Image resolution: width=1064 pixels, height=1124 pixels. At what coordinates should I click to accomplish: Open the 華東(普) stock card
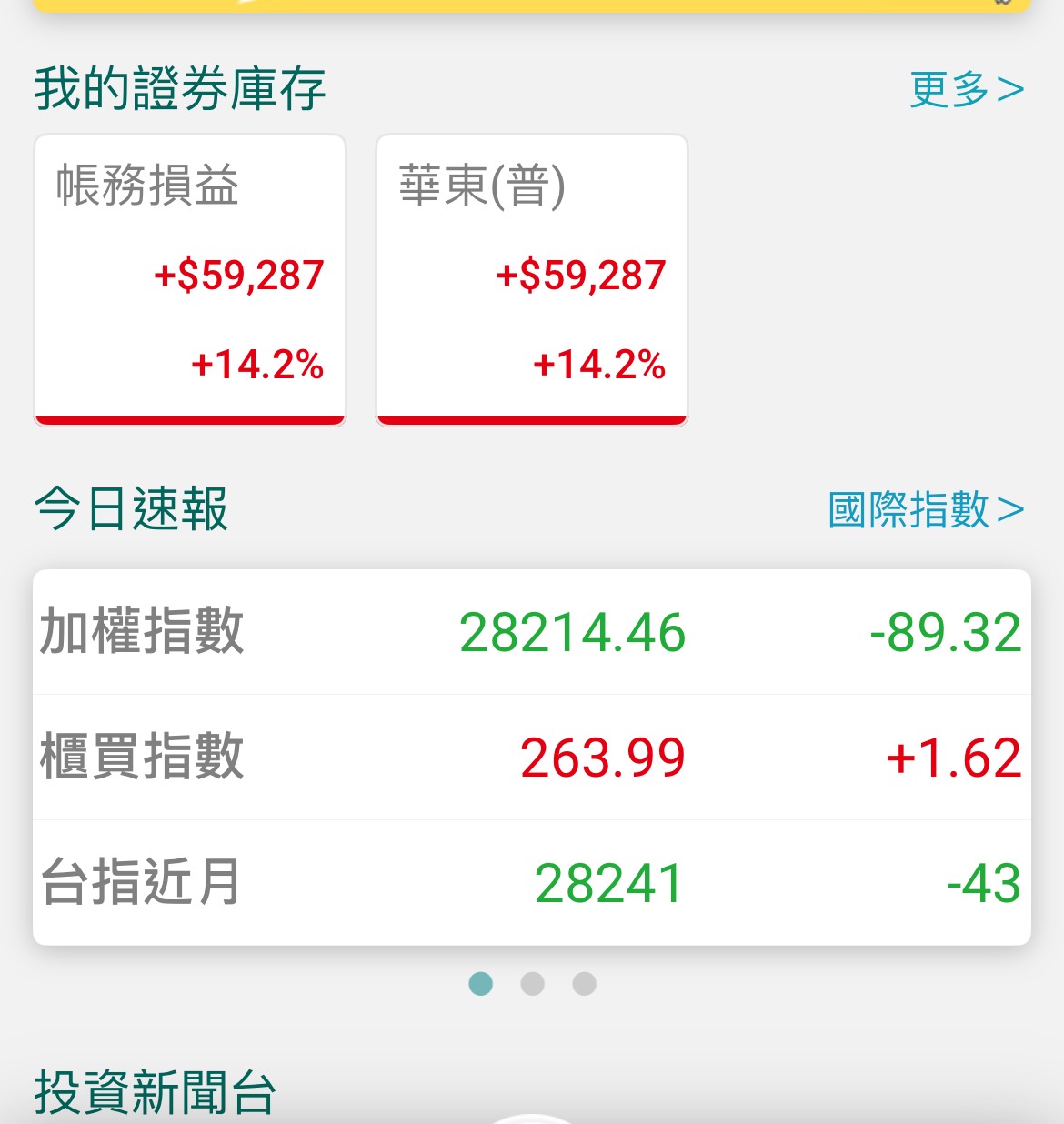[x=532, y=279]
